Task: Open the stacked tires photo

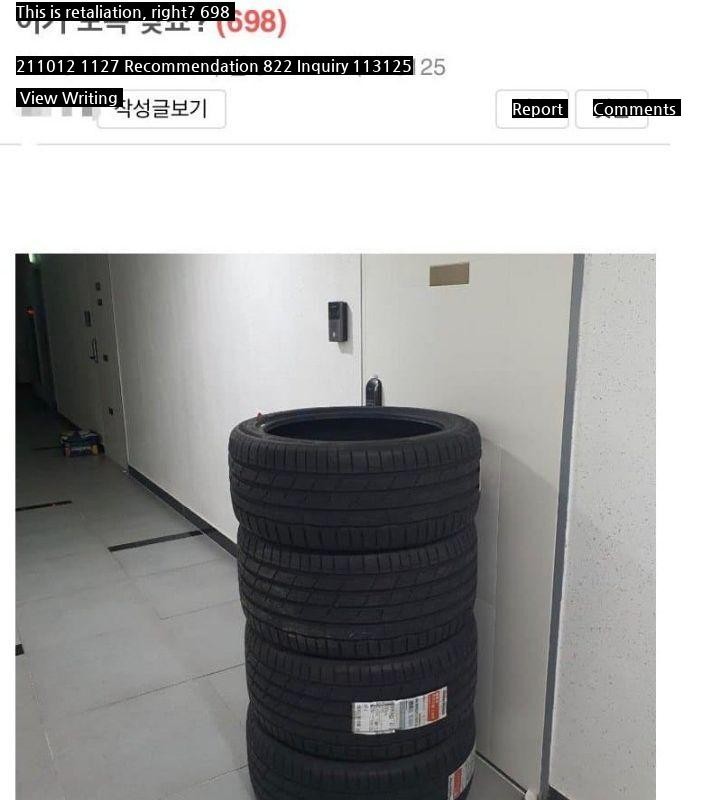Action: point(335,526)
